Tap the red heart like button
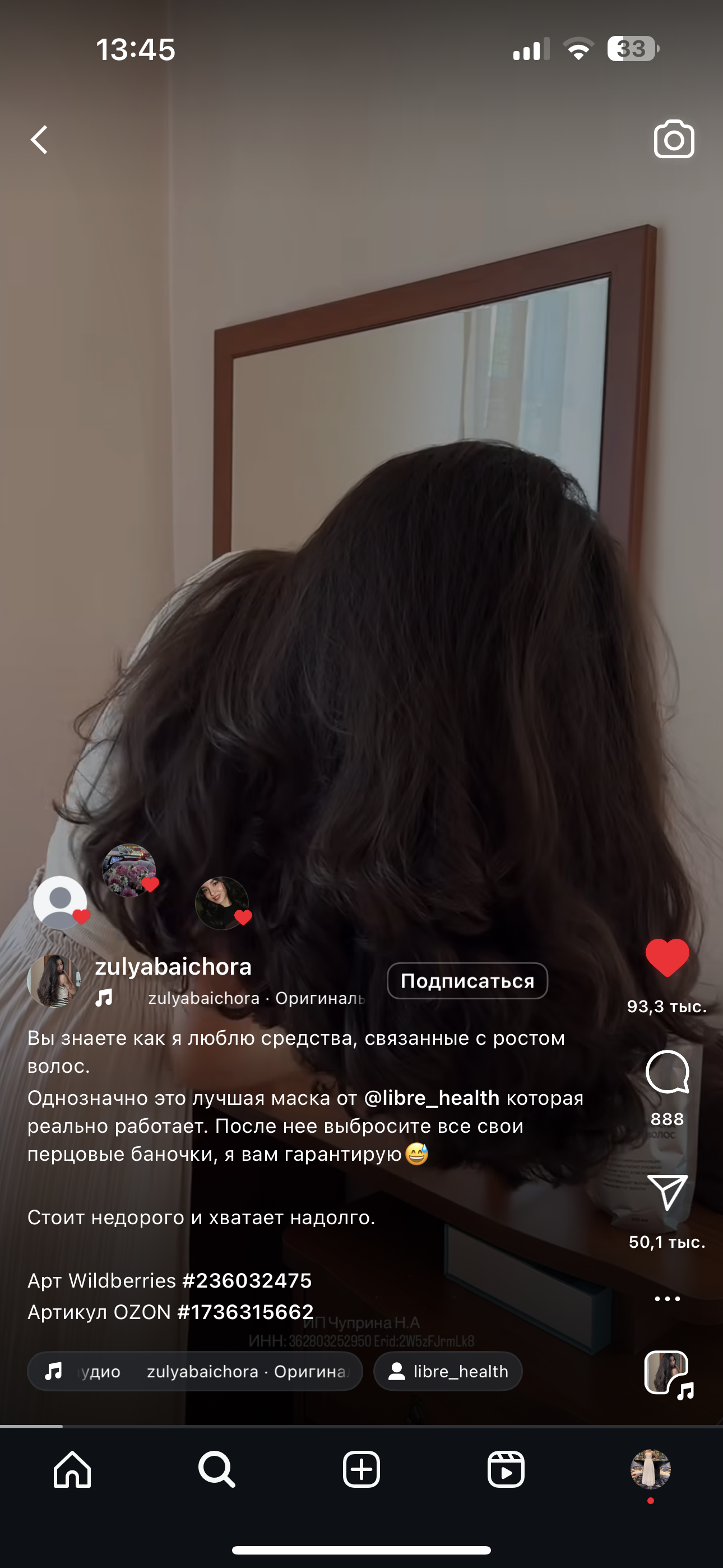The image size is (723, 1568). pyautogui.click(x=667, y=958)
